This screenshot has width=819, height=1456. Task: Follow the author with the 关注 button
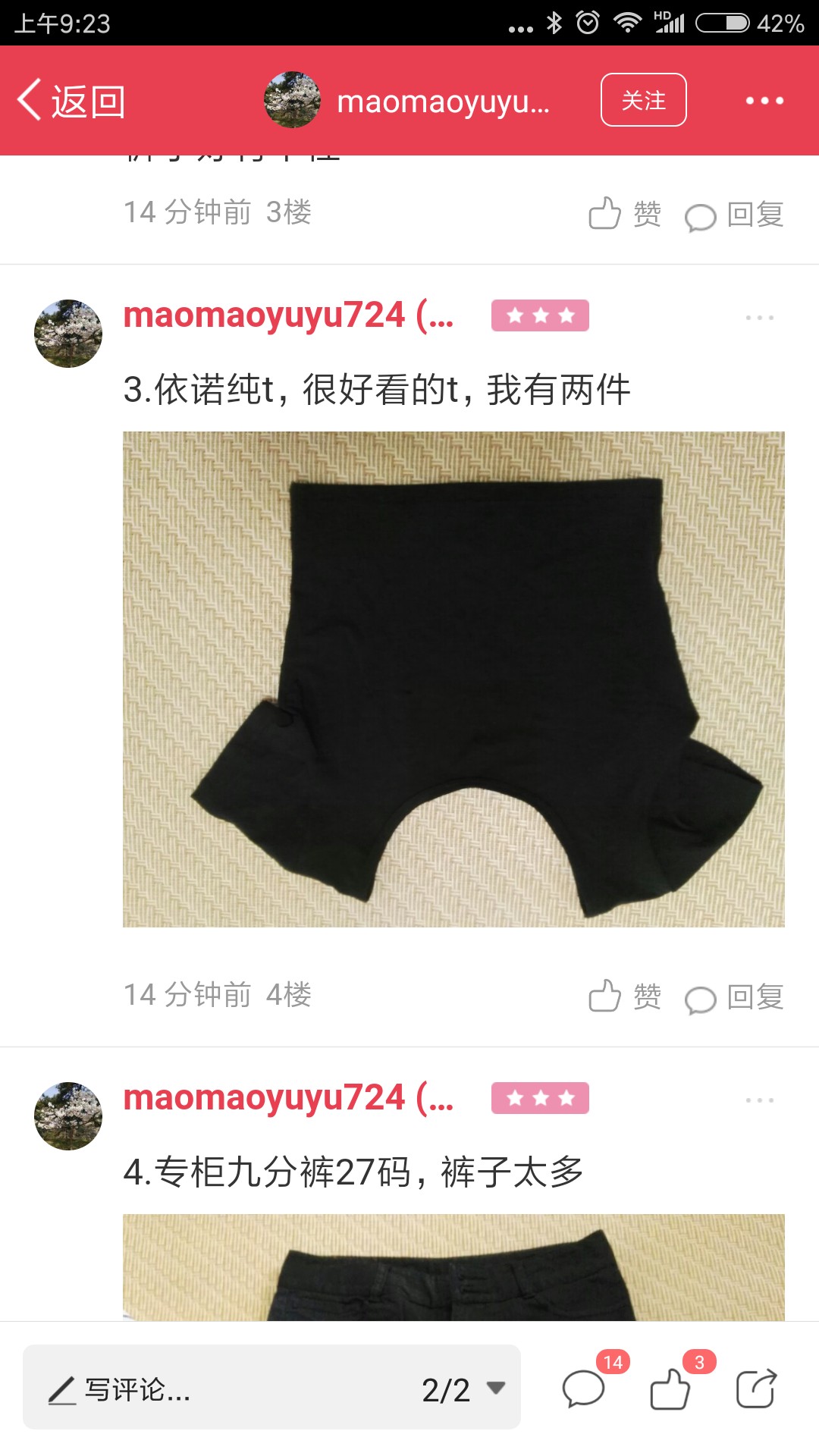(x=643, y=100)
